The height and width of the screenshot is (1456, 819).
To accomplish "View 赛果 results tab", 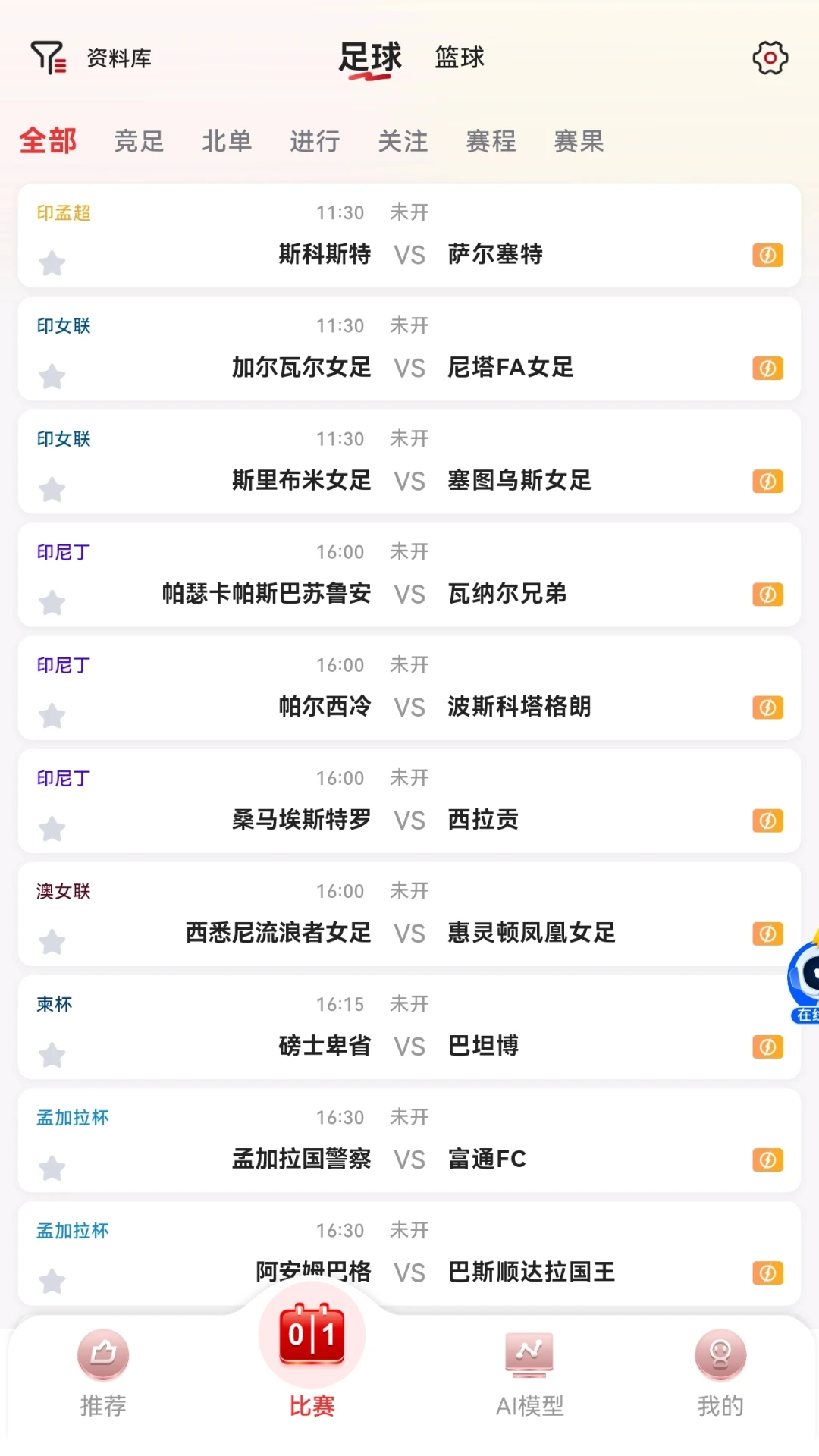I will pos(579,141).
